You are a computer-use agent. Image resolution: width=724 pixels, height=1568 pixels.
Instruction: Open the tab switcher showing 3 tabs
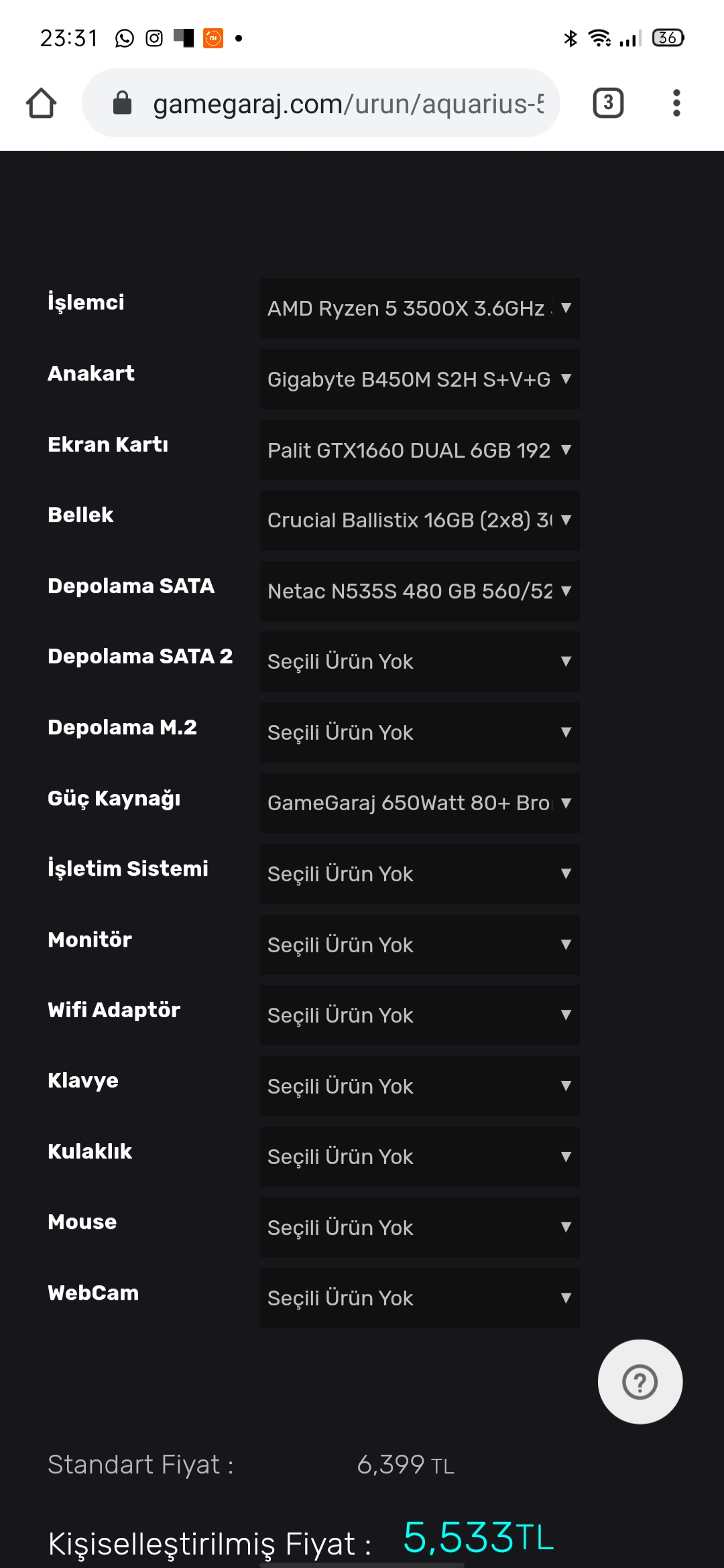pos(608,103)
